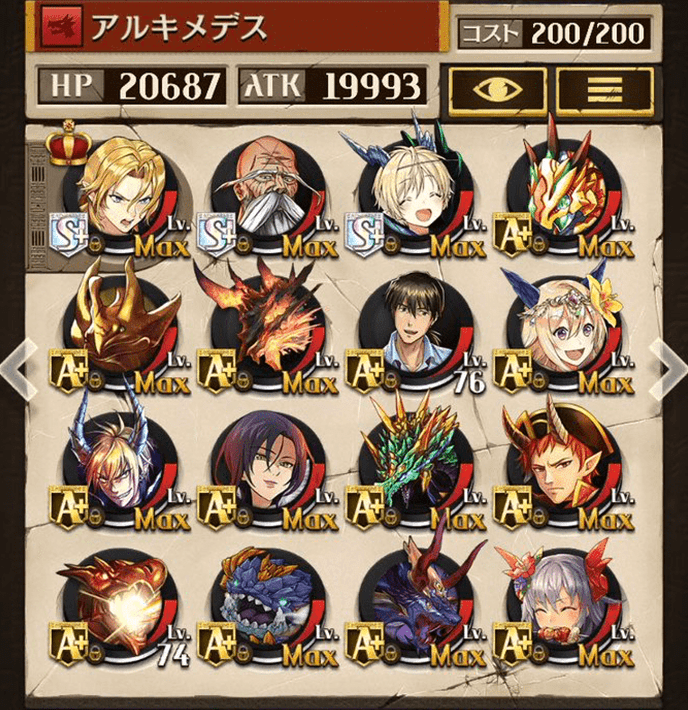Screen dimensions: 688x710
Task: Open the purple-haired man card
Action: pos(267,464)
